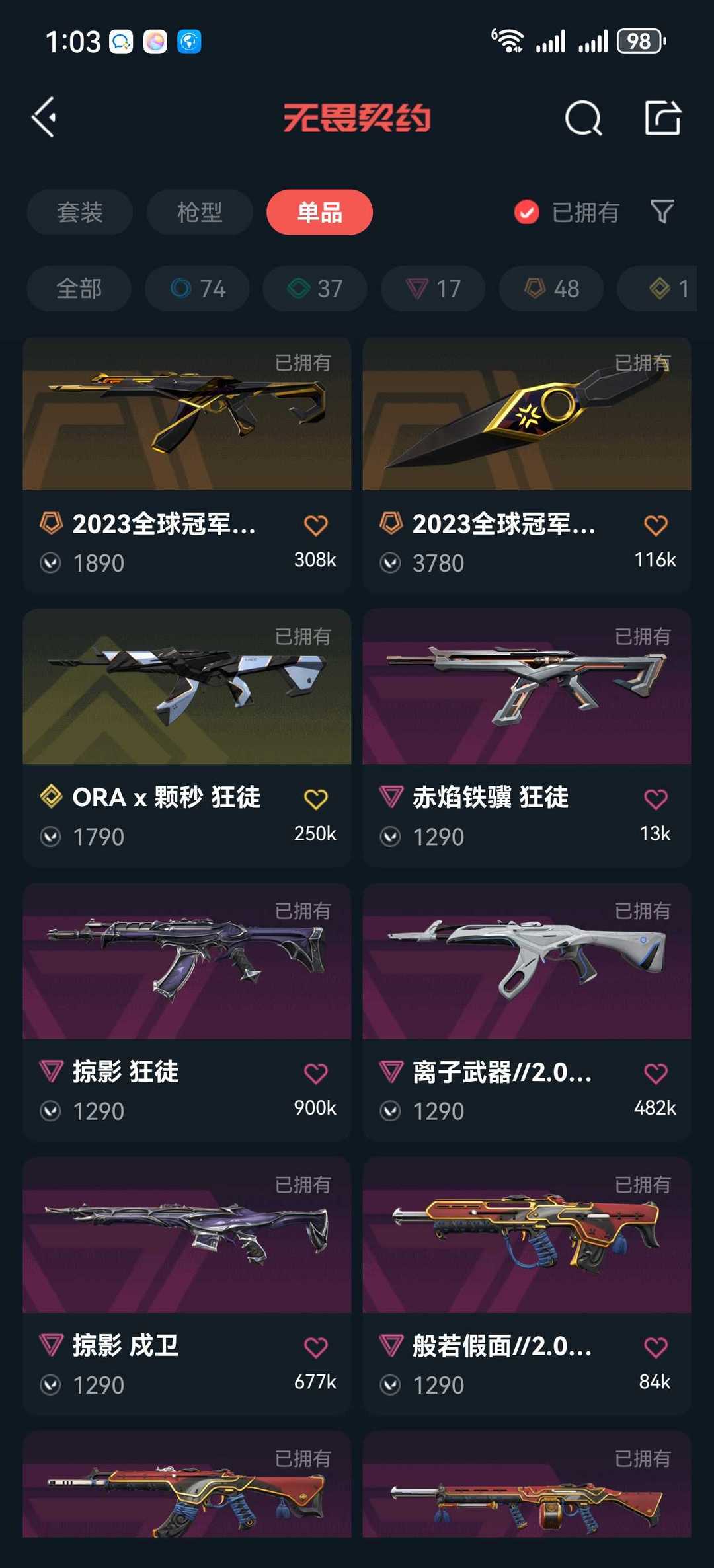
Task: Open the funnel filter options
Action: click(662, 212)
